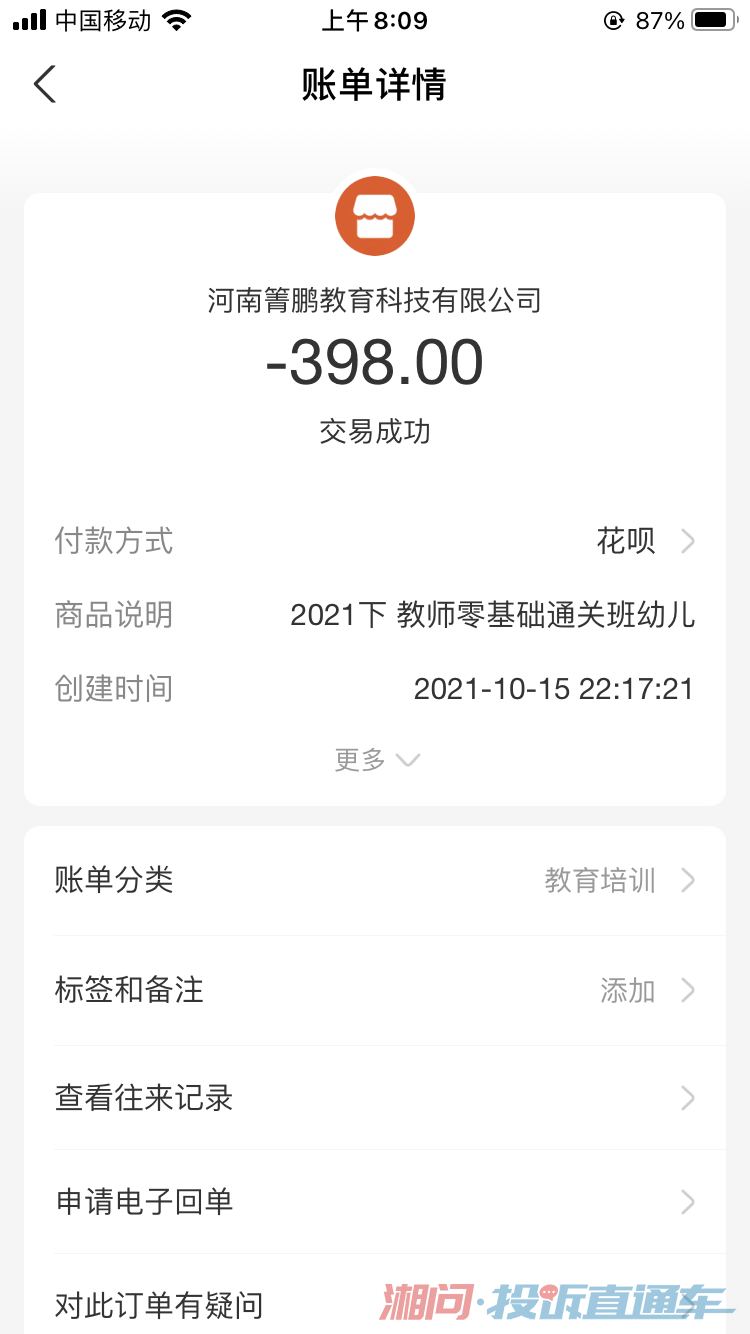Open the merchant shop icon

pyautogui.click(x=375, y=216)
